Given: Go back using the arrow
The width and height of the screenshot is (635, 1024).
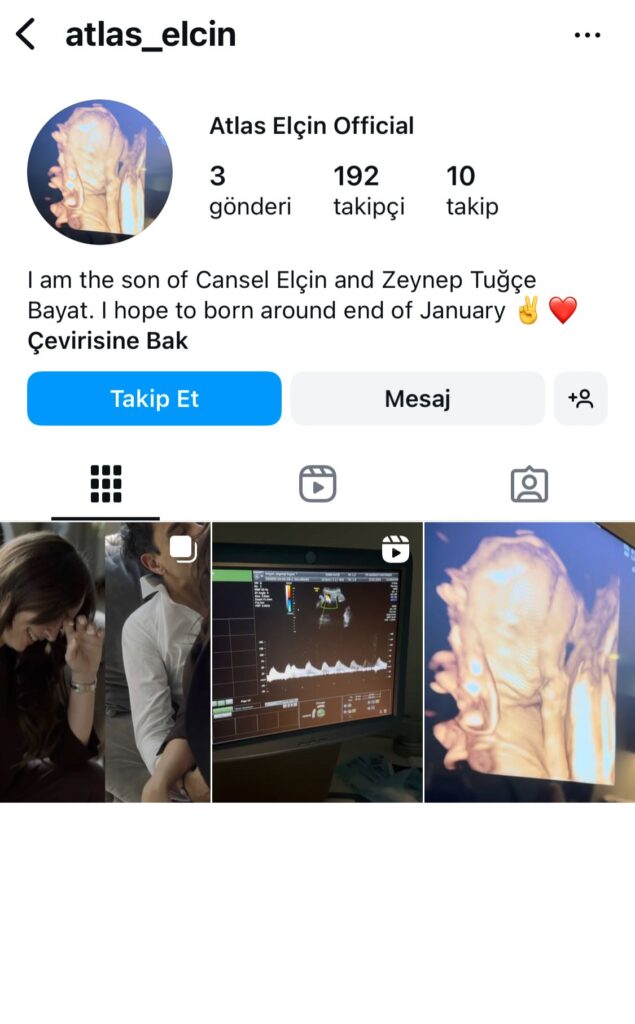Looking at the screenshot, I should [x=26, y=35].
